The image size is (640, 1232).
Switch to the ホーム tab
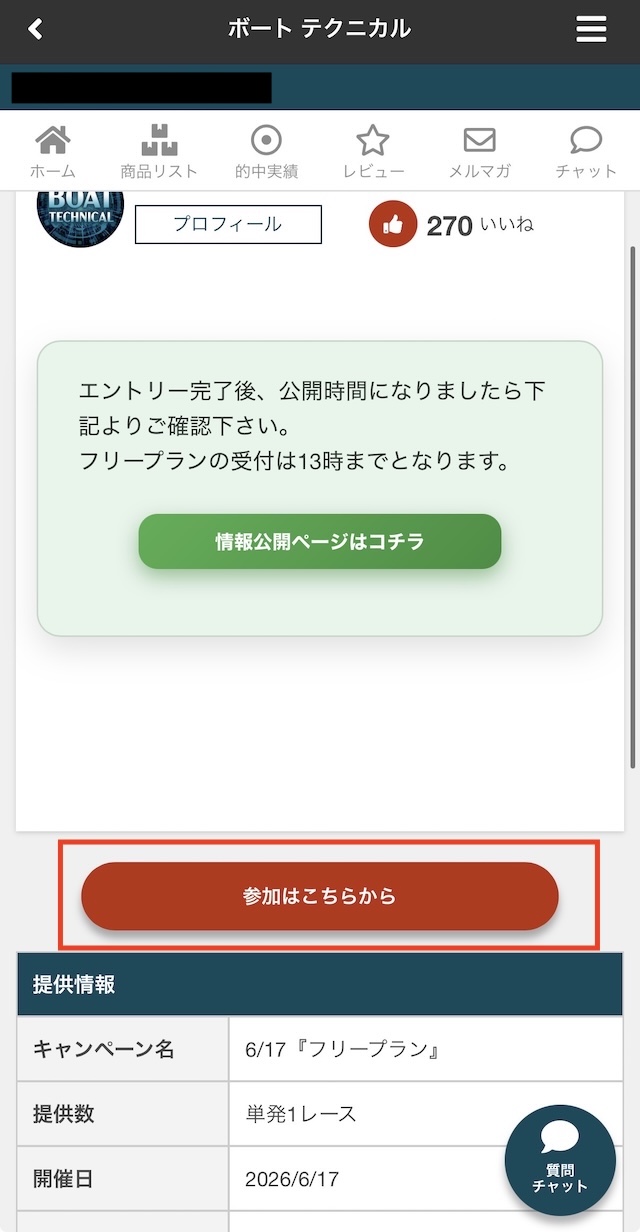53,152
